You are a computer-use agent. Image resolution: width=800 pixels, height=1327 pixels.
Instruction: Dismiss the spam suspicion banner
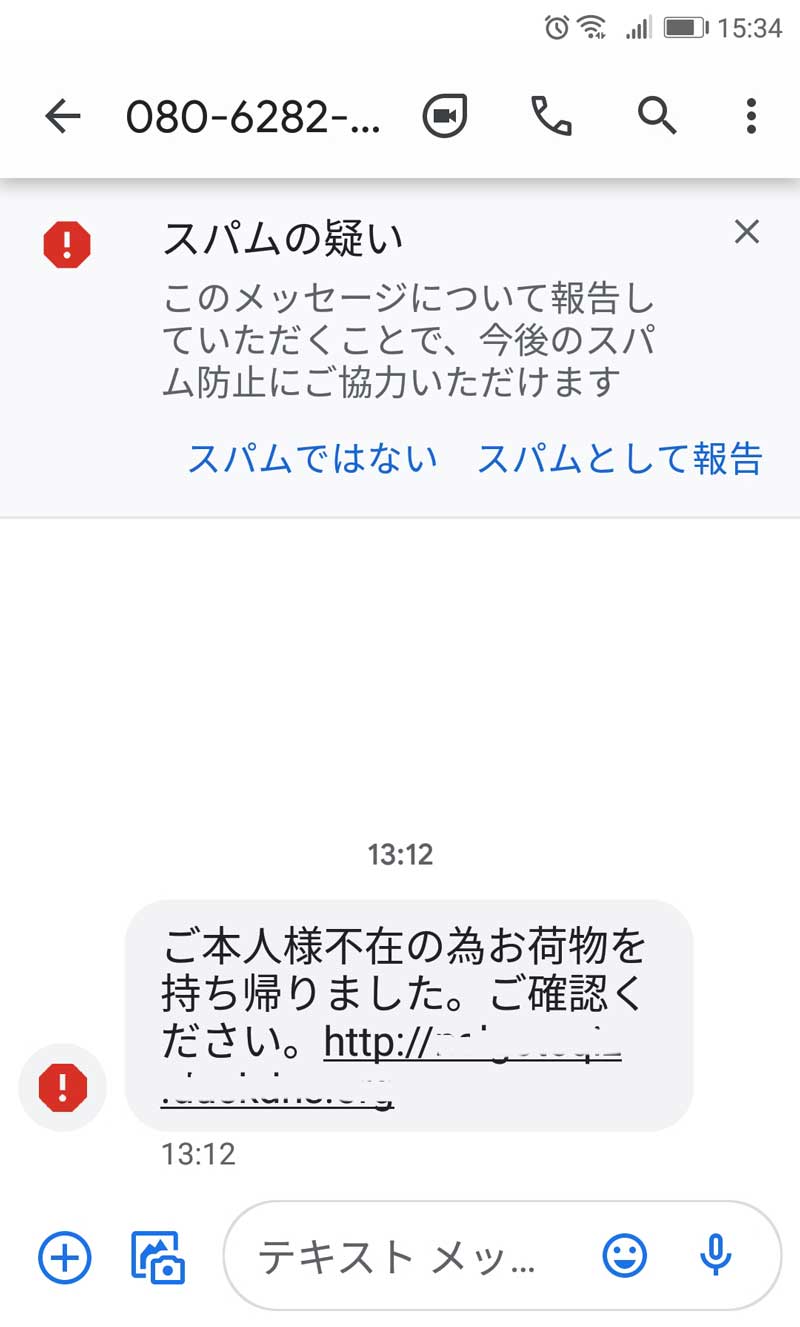point(747,233)
